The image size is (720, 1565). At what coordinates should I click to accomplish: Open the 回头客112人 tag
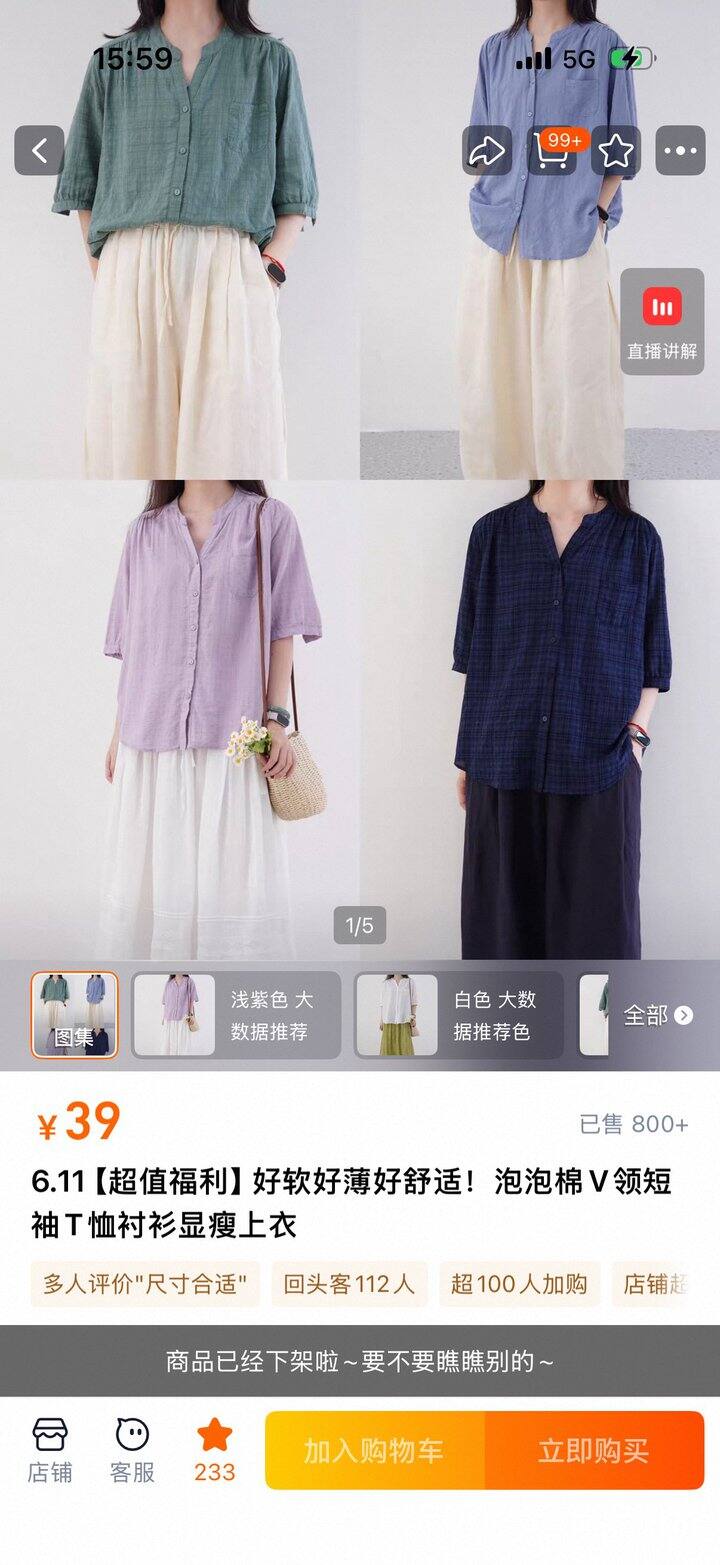pos(349,1284)
